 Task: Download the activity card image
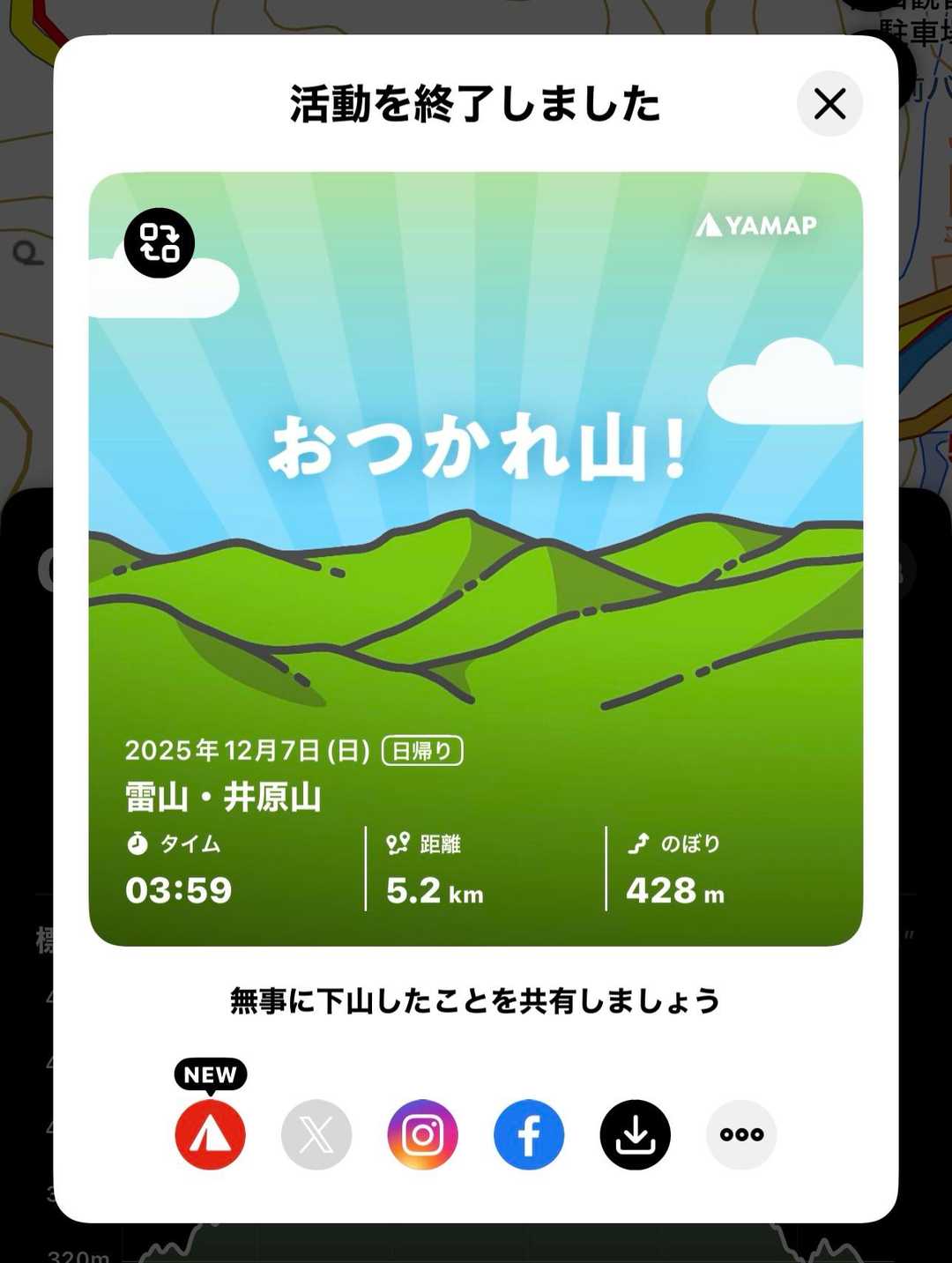(635, 1134)
